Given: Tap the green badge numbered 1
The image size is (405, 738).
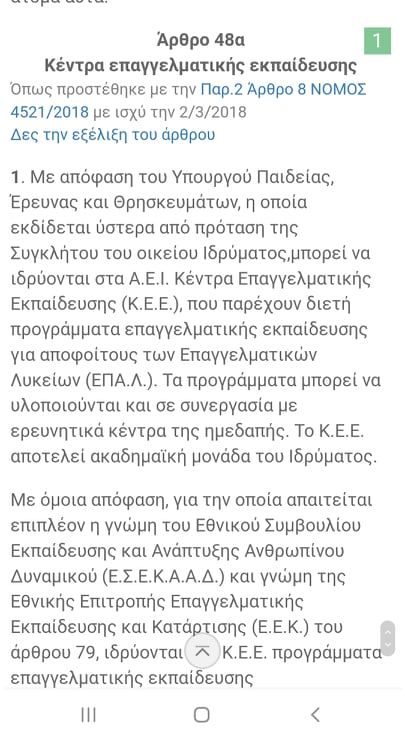Looking at the screenshot, I should (377, 41).
